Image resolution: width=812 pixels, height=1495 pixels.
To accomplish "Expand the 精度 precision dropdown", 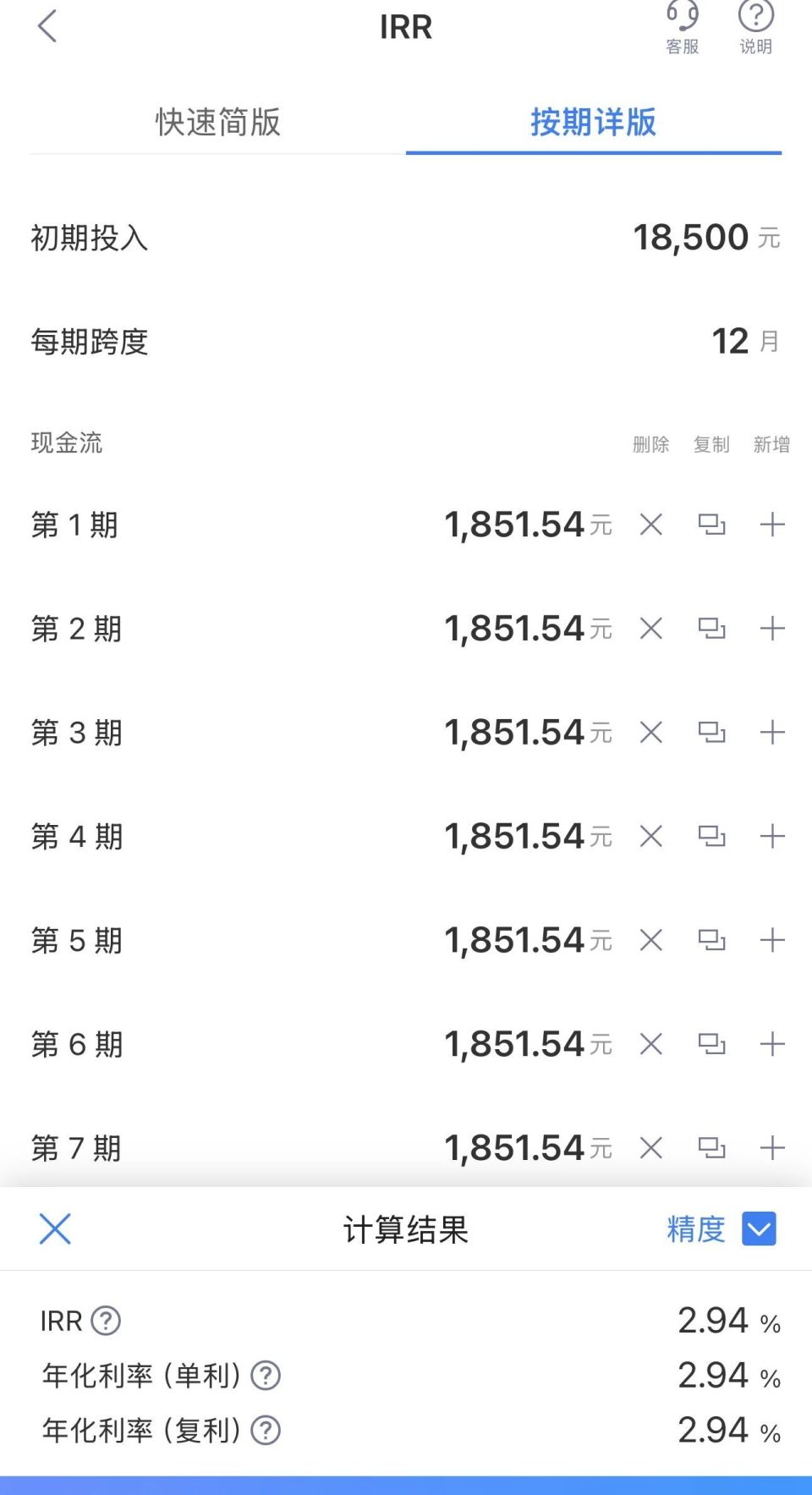I will click(x=758, y=1228).
